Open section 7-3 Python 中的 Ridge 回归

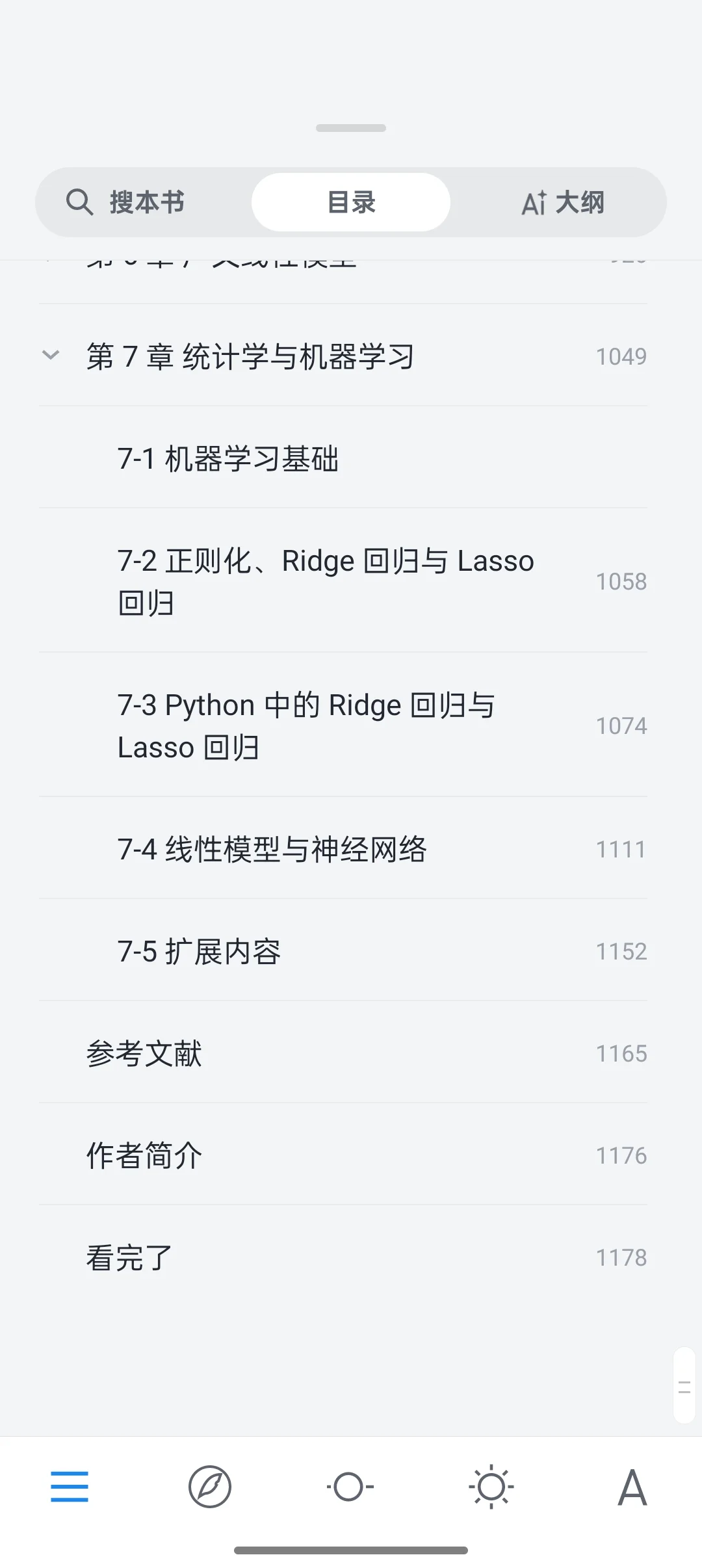pyautogui.click(x=343, y=725)
